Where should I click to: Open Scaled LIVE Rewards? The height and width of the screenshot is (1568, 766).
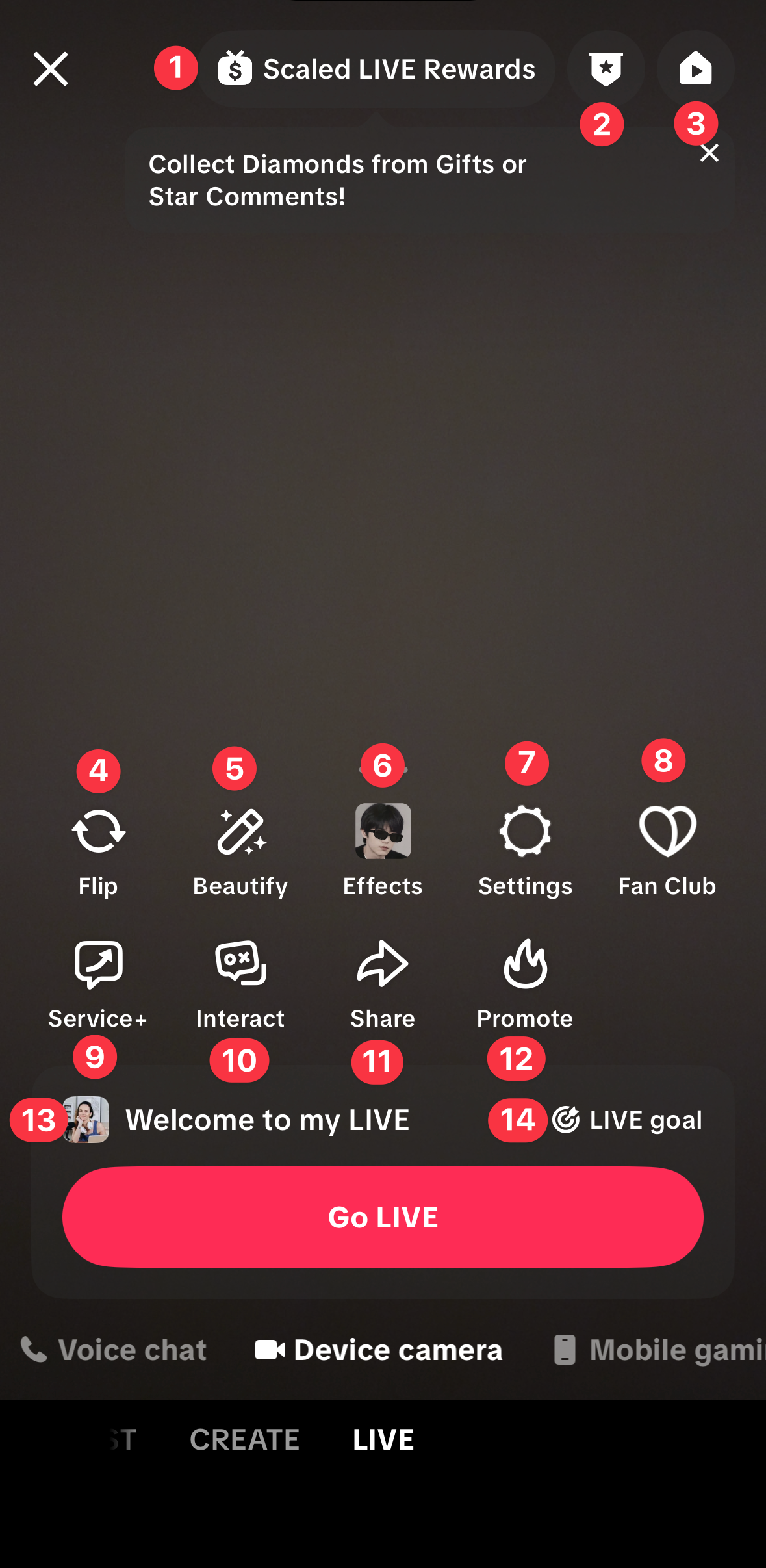coord(383,69)
